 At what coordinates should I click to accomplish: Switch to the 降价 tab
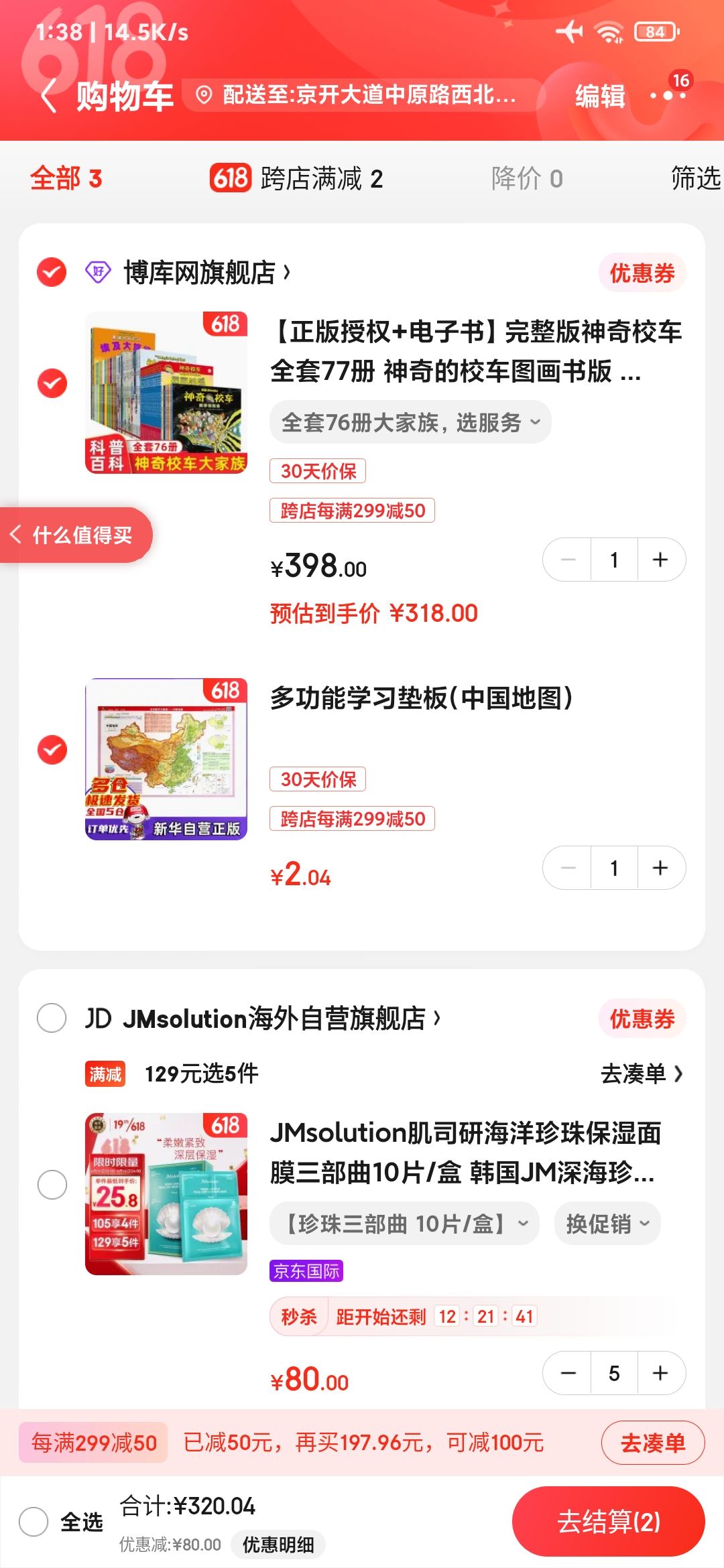pos(527,178)
